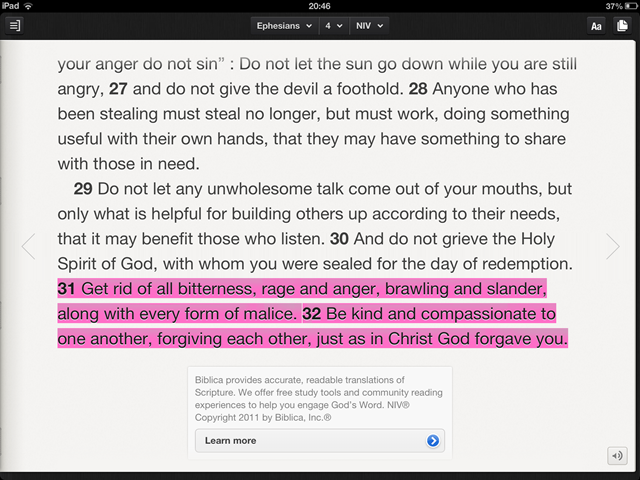The image size is (640, 480).
Task: Play audio with the speaker icon
Action: [617, 456]
